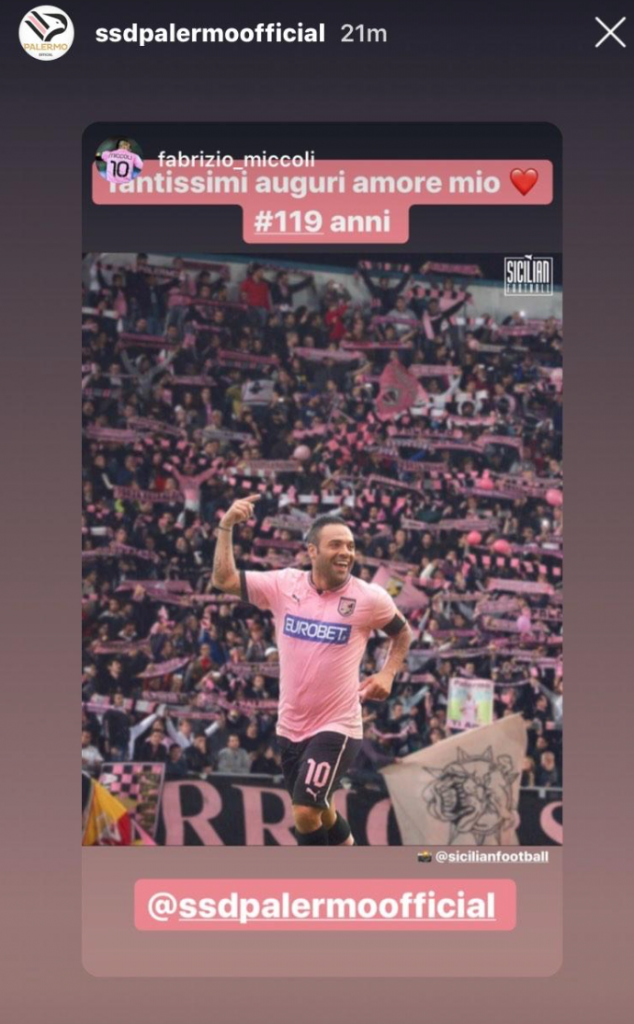Open the #119 hashtag sticker
Viewport: 634px width, 1024px height.
288,222
